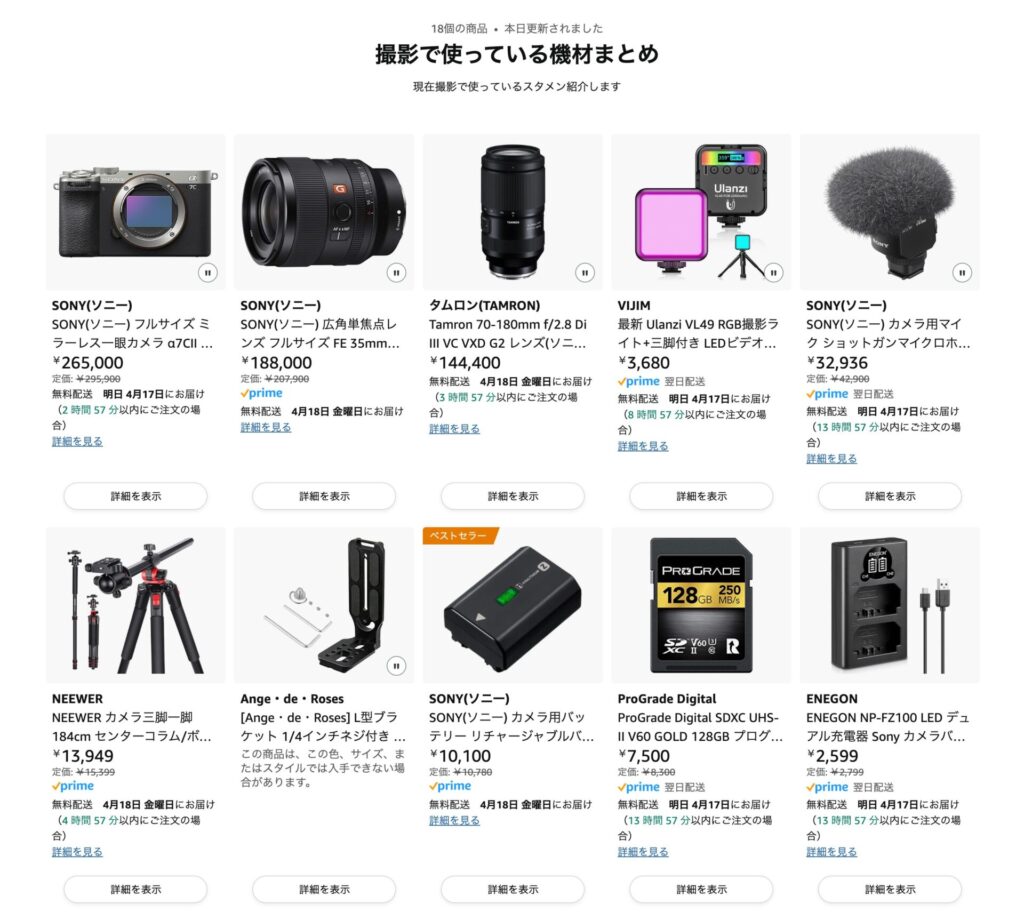Tap 詳細を表示 for the Sony shotgun microphone
Screen dimensions: 1024x920
click(889, 496)
